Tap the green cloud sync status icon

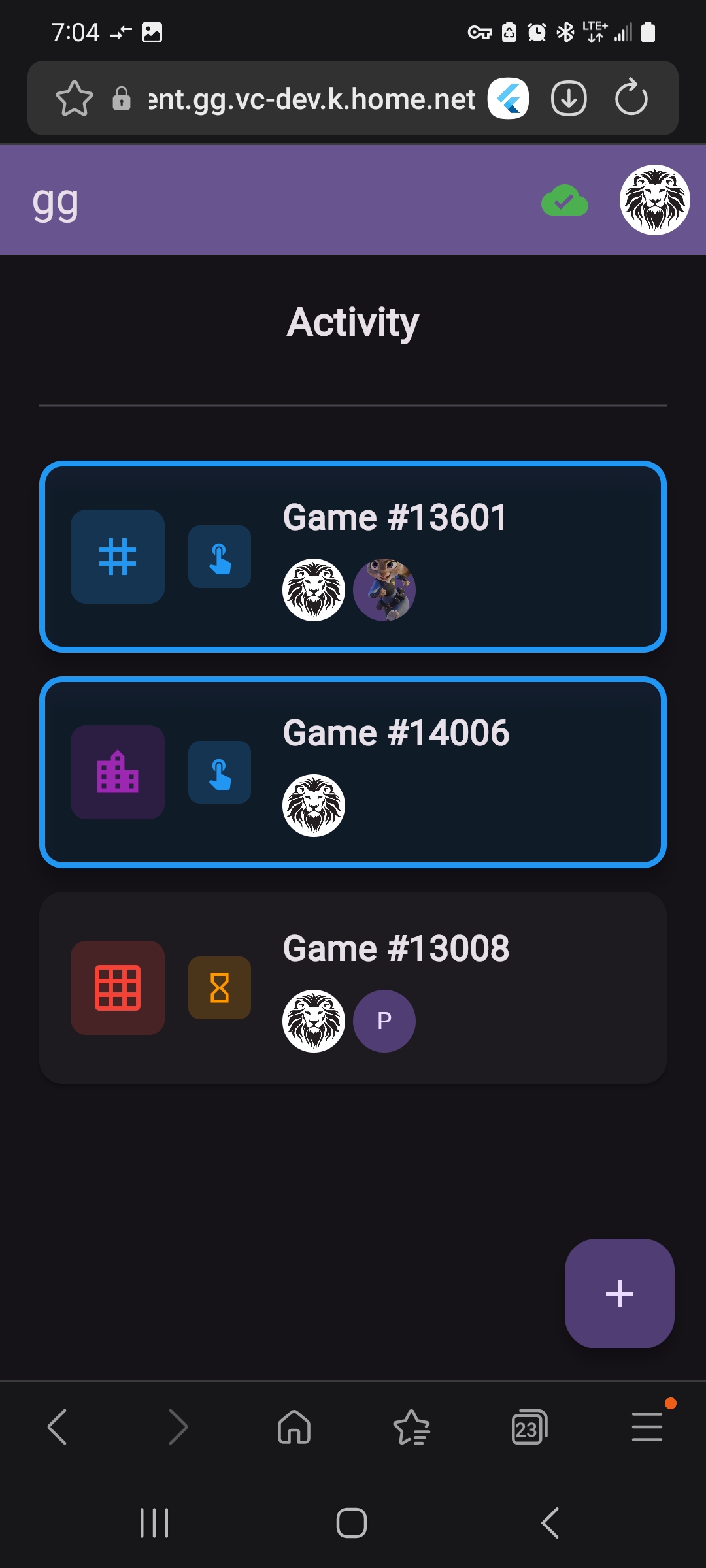[564, 201]
